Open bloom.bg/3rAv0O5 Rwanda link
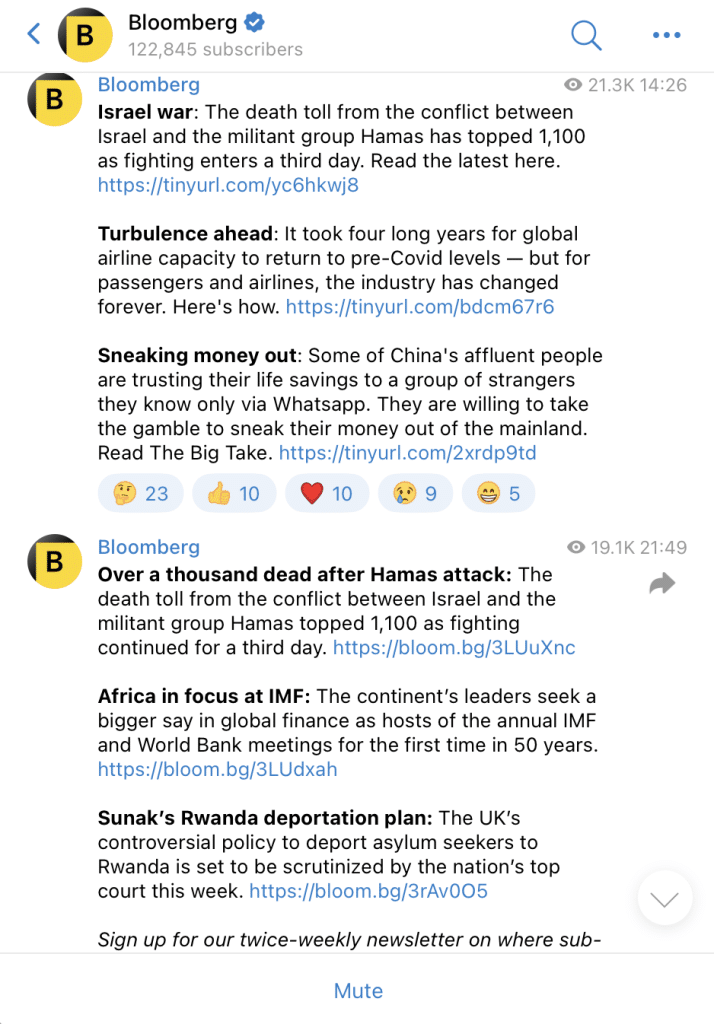The image size is (714, 1024). 369,891
